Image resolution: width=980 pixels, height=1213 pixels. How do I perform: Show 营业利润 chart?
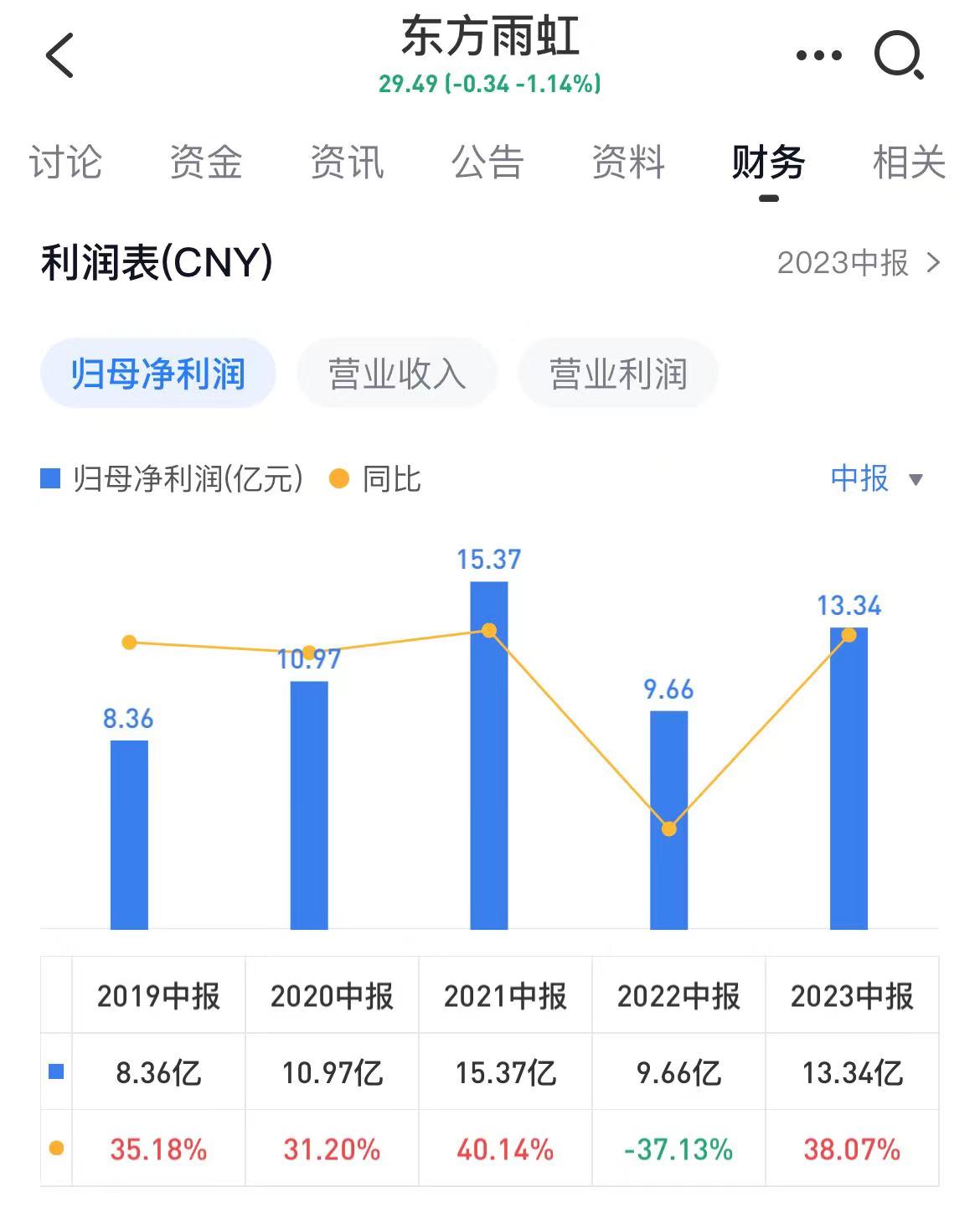[618, 374]
